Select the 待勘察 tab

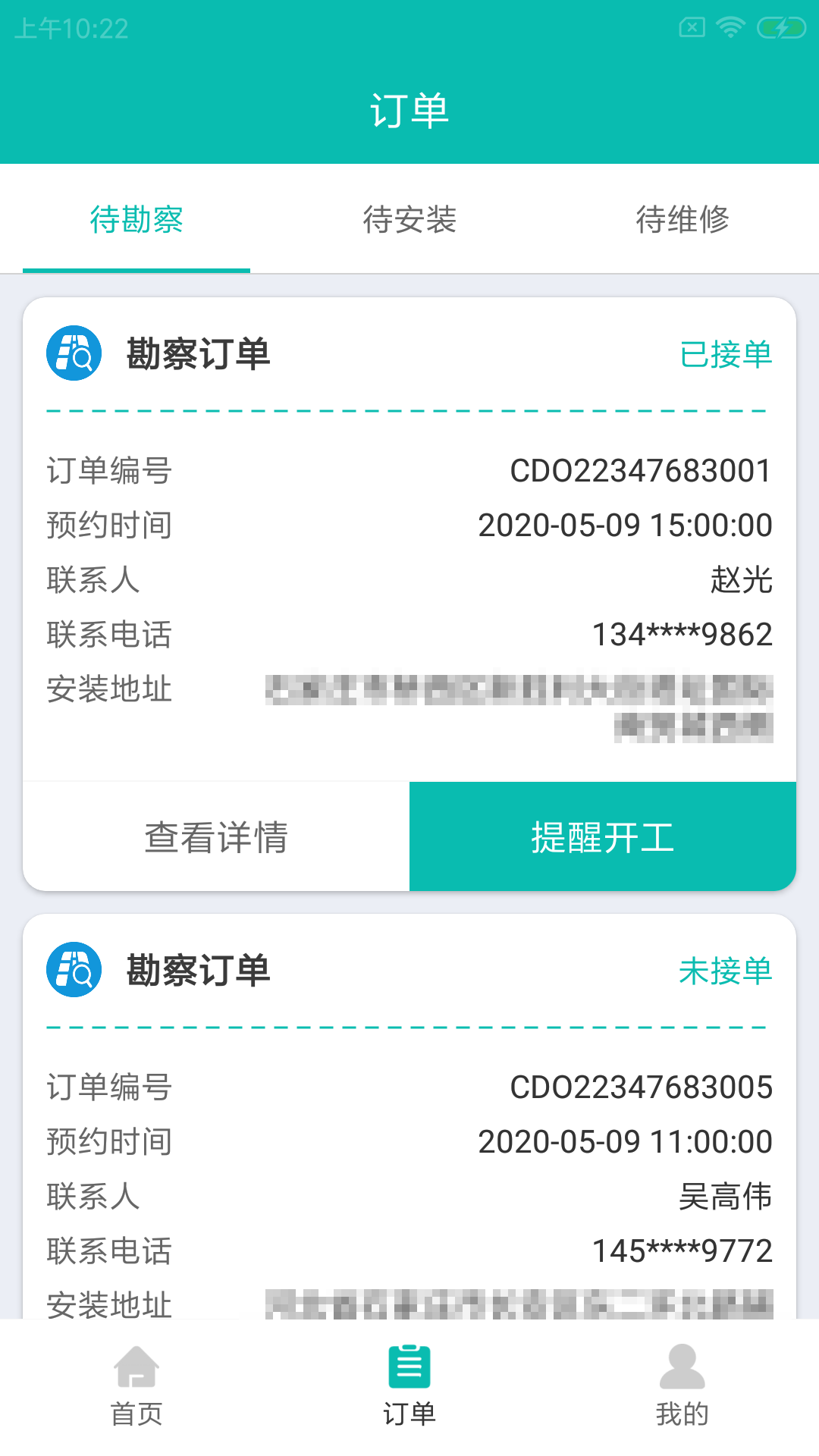click(x=137, y=221)
